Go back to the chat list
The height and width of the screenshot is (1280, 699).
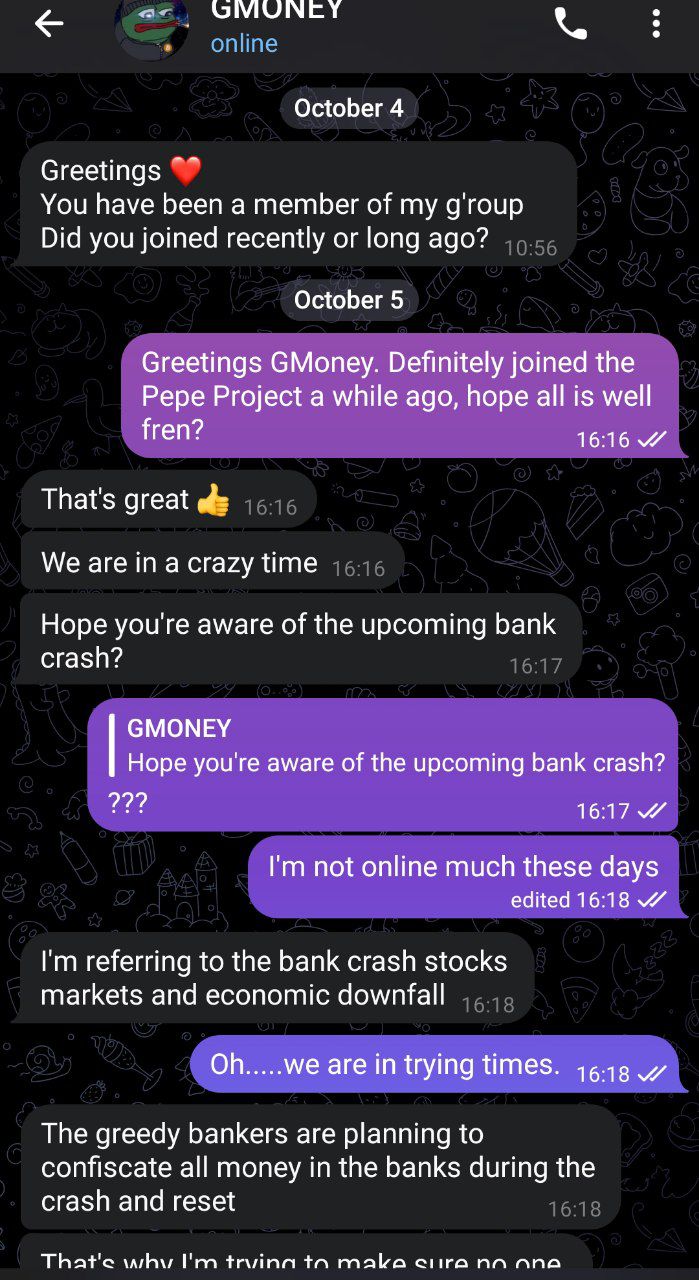click(48, 24)
